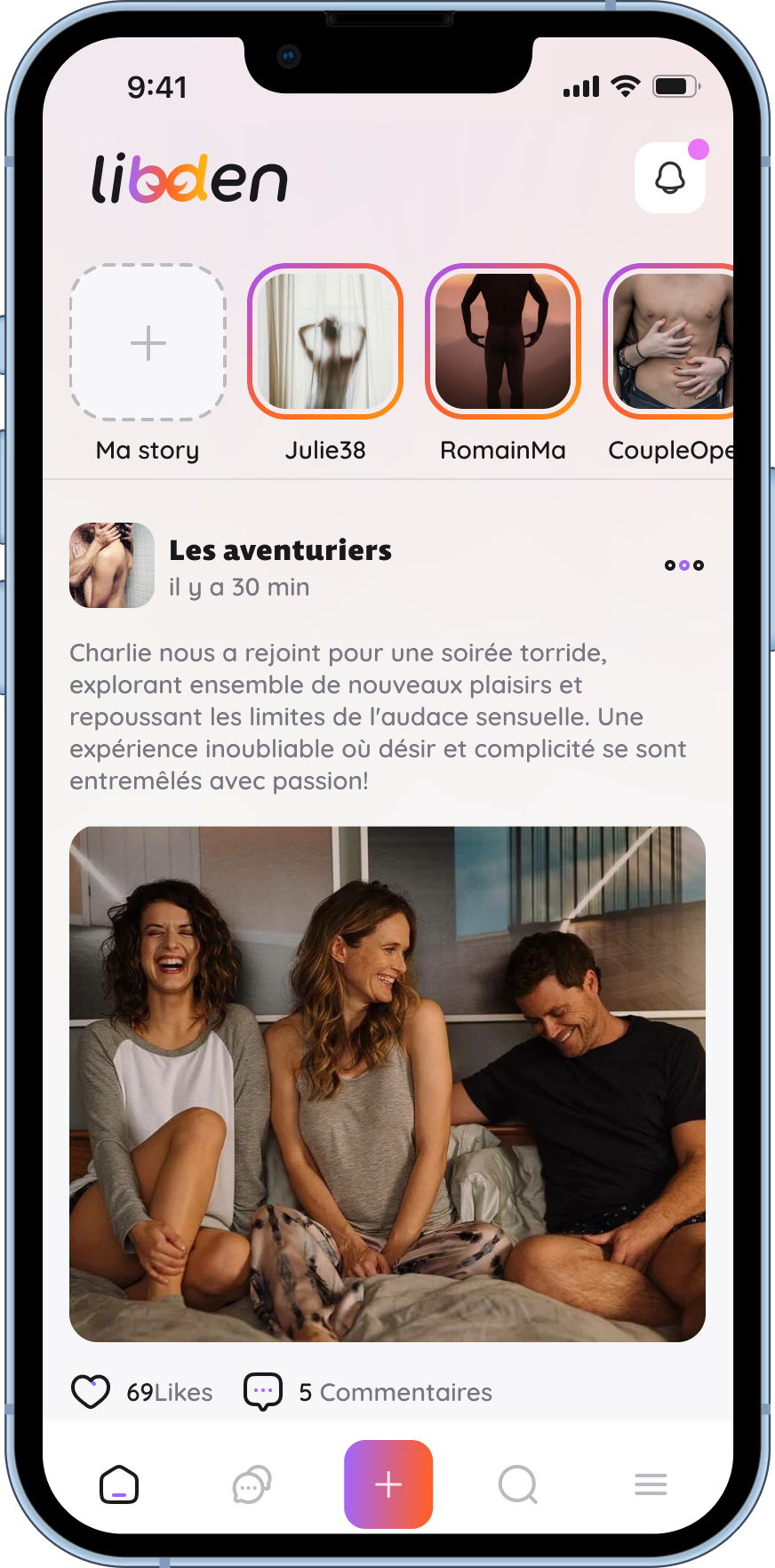Open the photo of Les aventuriers' post

(x=387, y=1084)
